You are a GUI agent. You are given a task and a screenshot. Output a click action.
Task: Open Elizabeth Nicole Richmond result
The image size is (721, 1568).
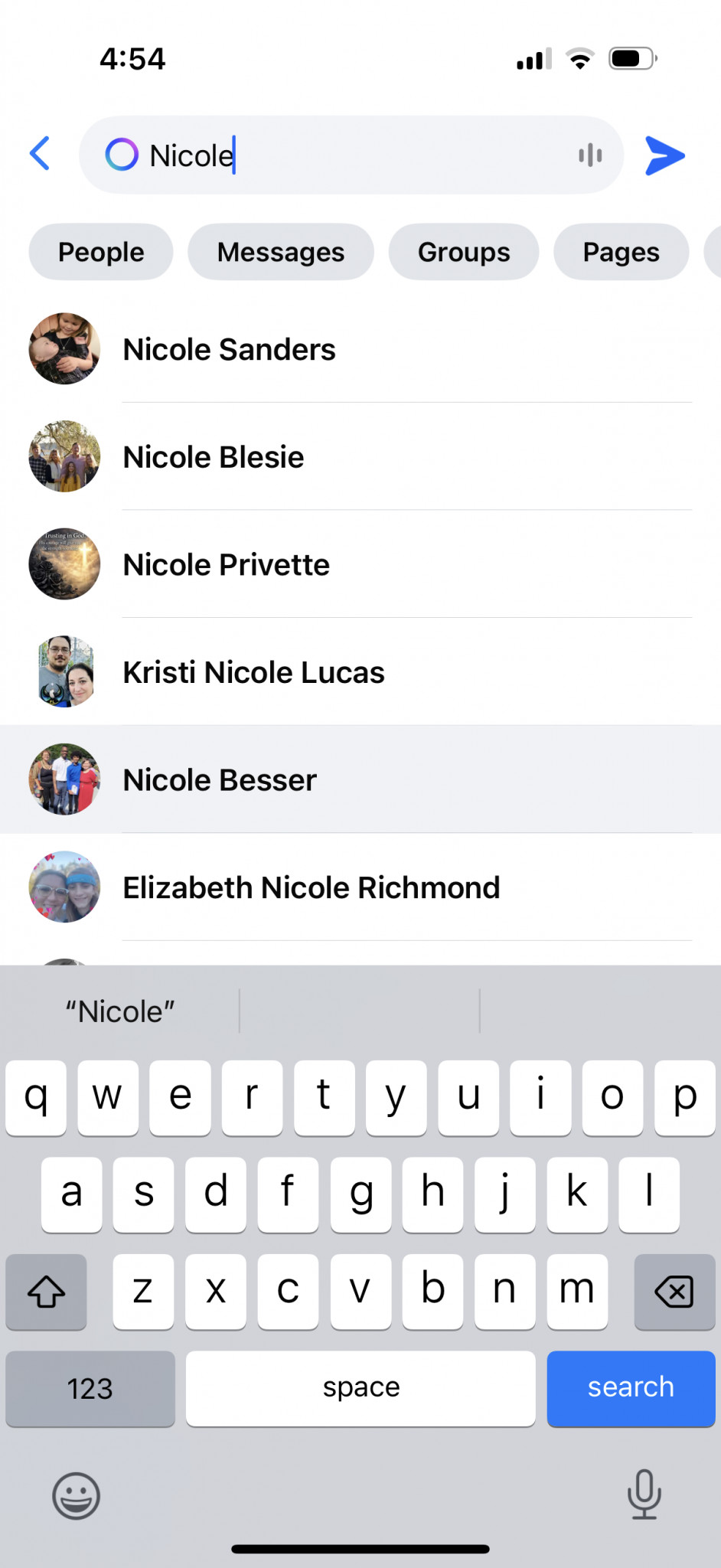(x=311, y=888)
